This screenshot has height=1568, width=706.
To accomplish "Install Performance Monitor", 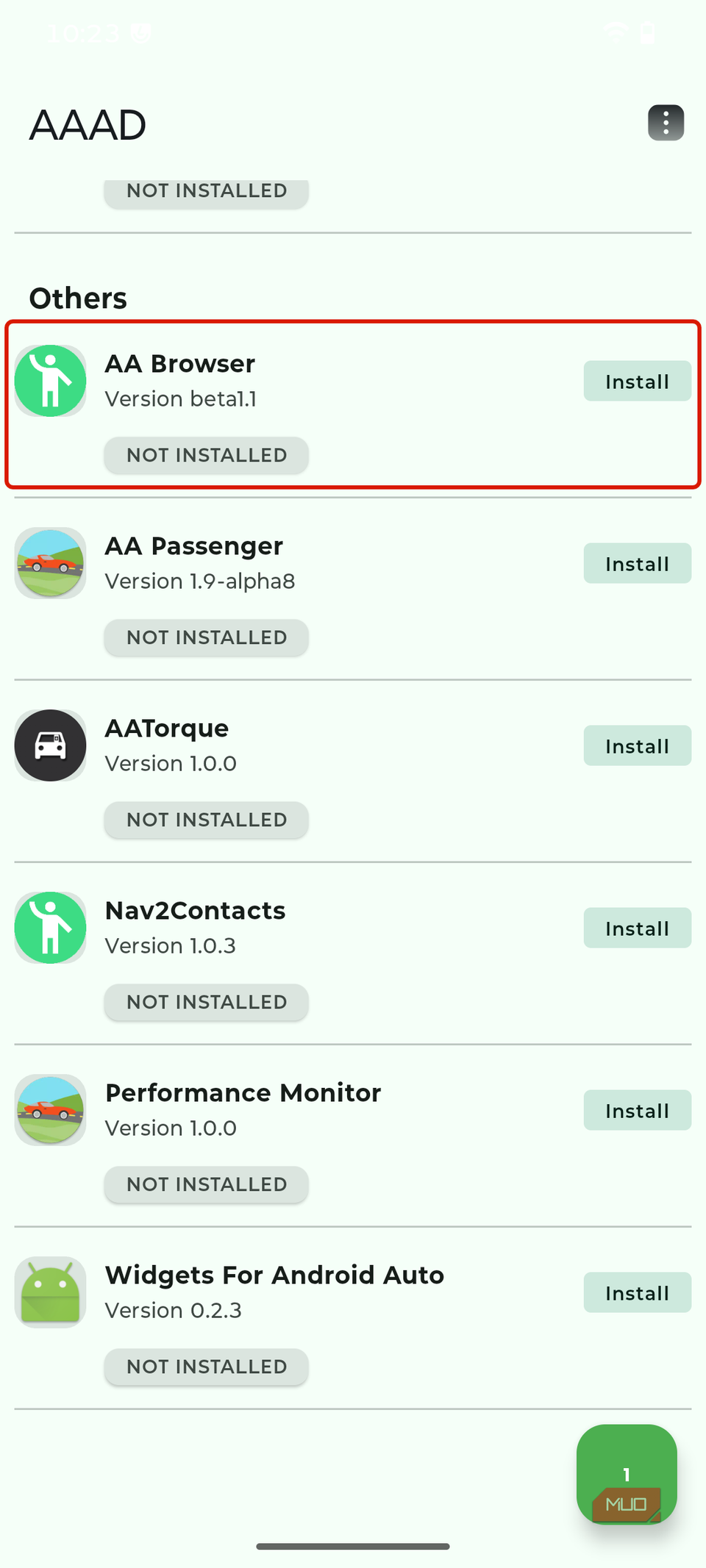I will [x=637, y=1111].
